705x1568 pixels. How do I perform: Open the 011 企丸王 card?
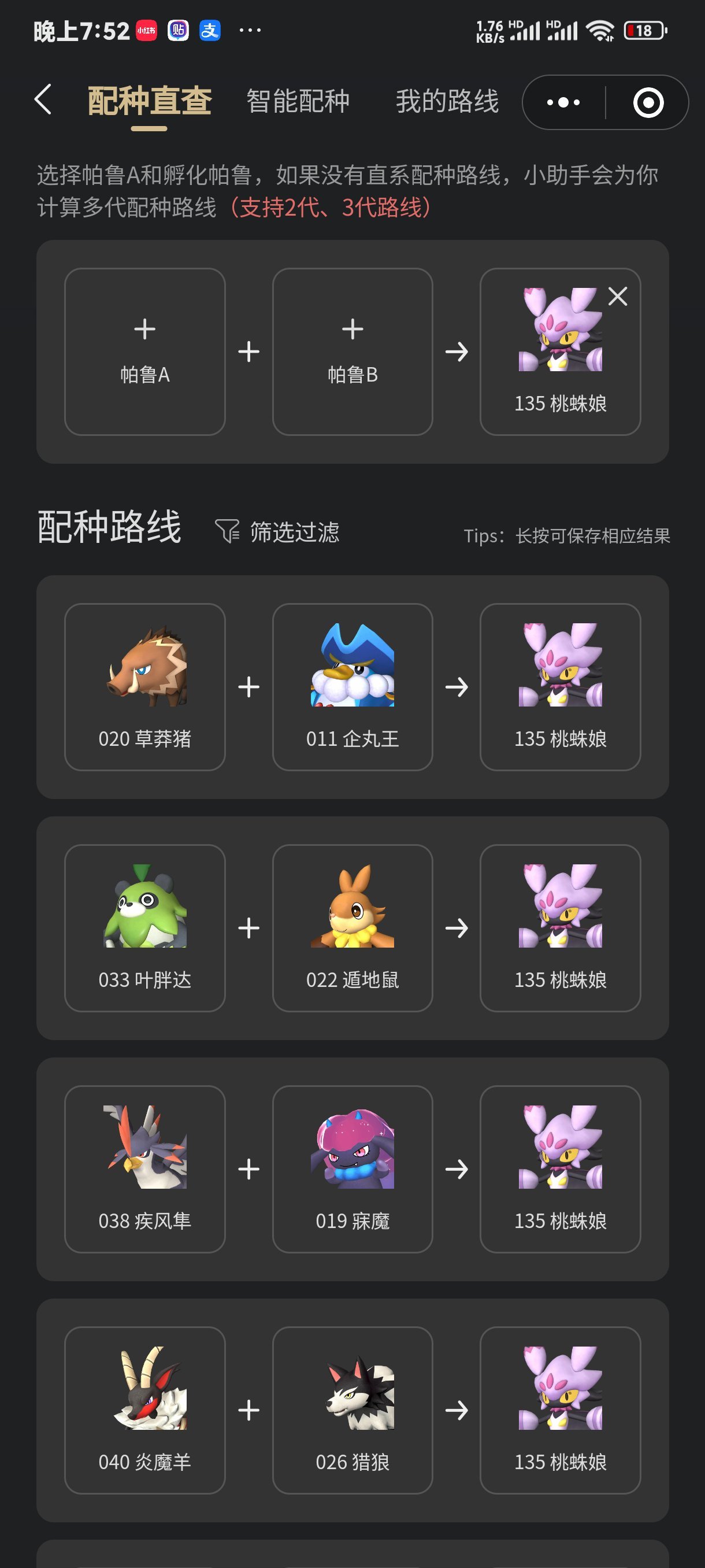point(352,687)
